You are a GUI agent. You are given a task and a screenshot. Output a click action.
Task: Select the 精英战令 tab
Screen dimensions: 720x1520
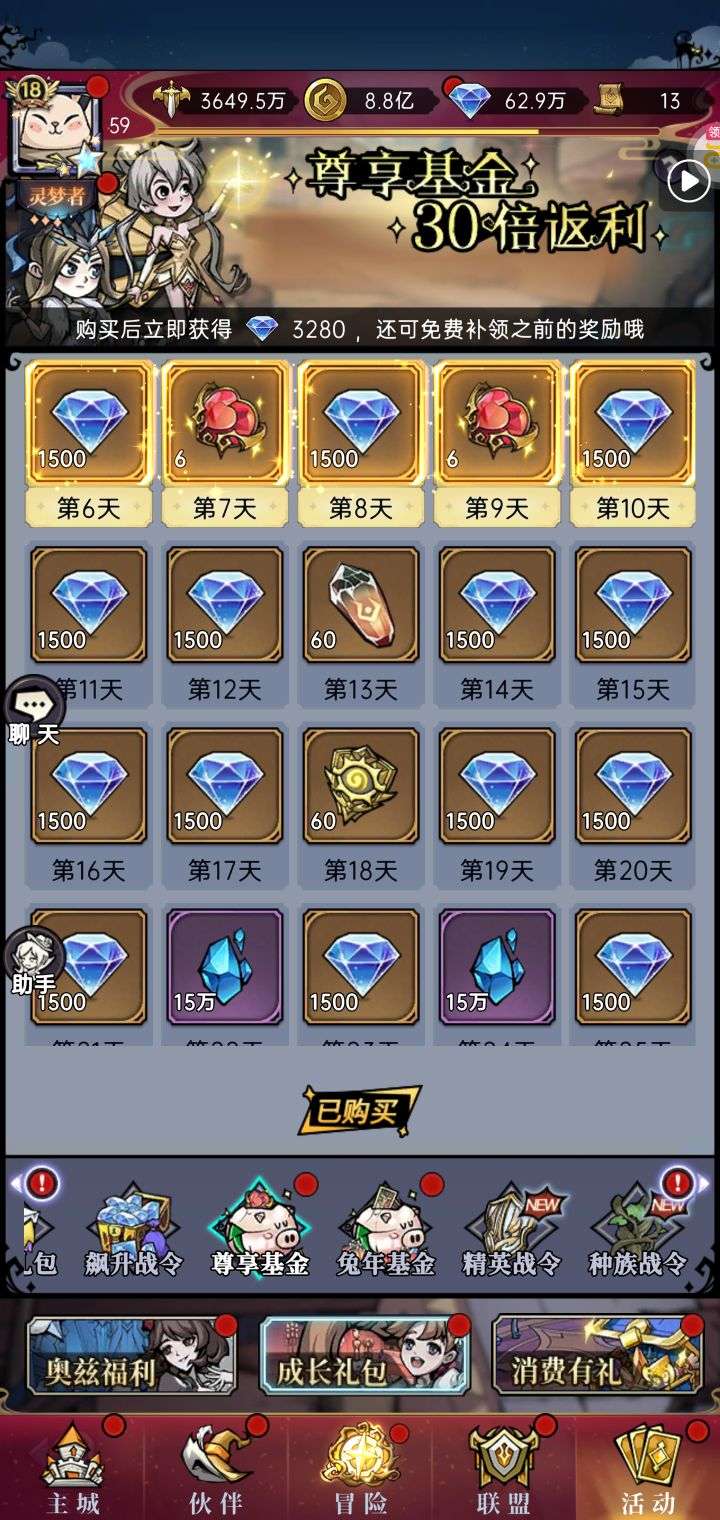(512, 1232)
